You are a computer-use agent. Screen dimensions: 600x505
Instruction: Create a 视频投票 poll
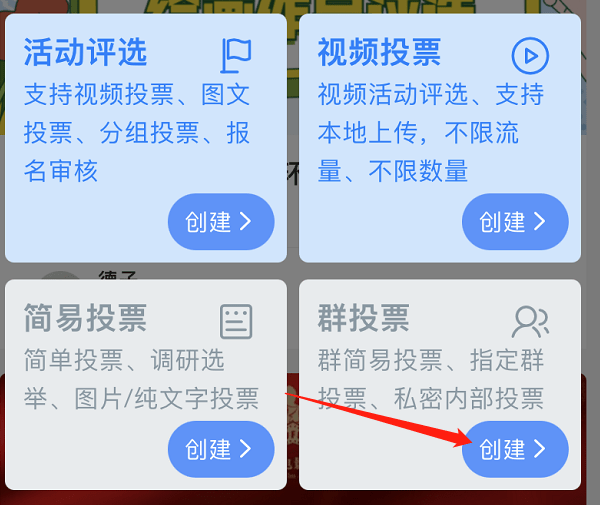point(514,222)
